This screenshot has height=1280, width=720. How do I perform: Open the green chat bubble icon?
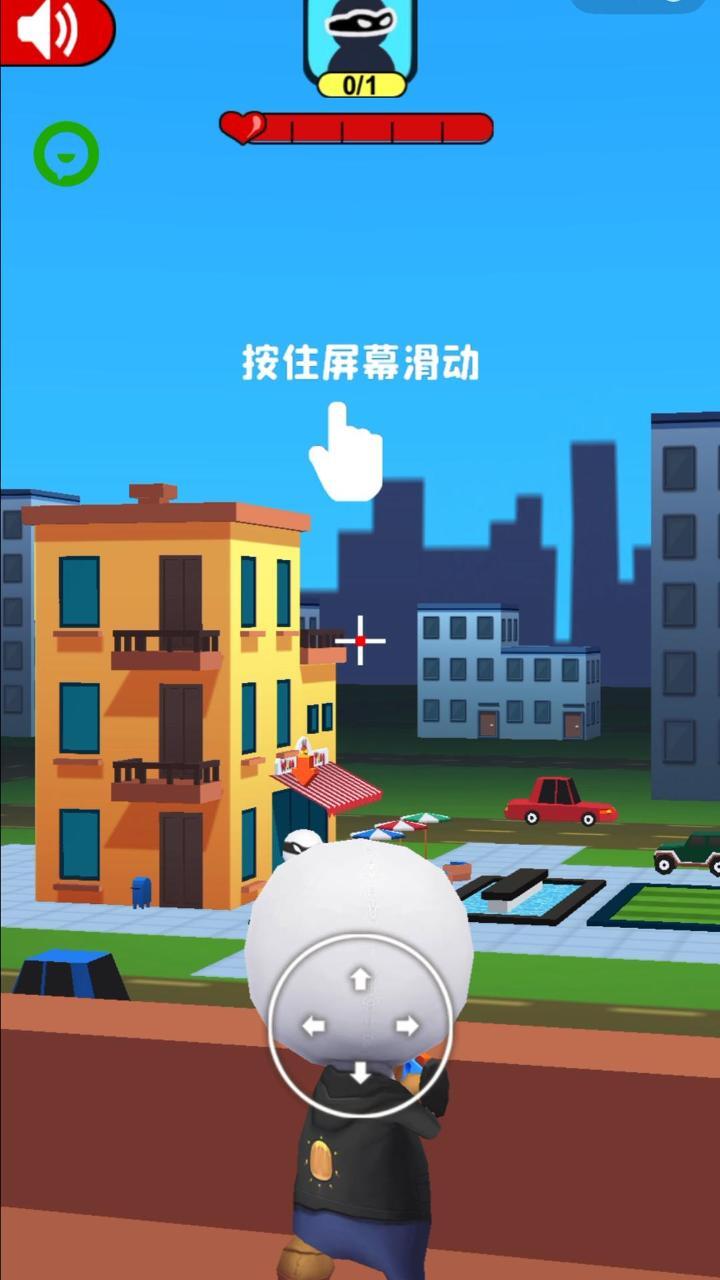66,154
